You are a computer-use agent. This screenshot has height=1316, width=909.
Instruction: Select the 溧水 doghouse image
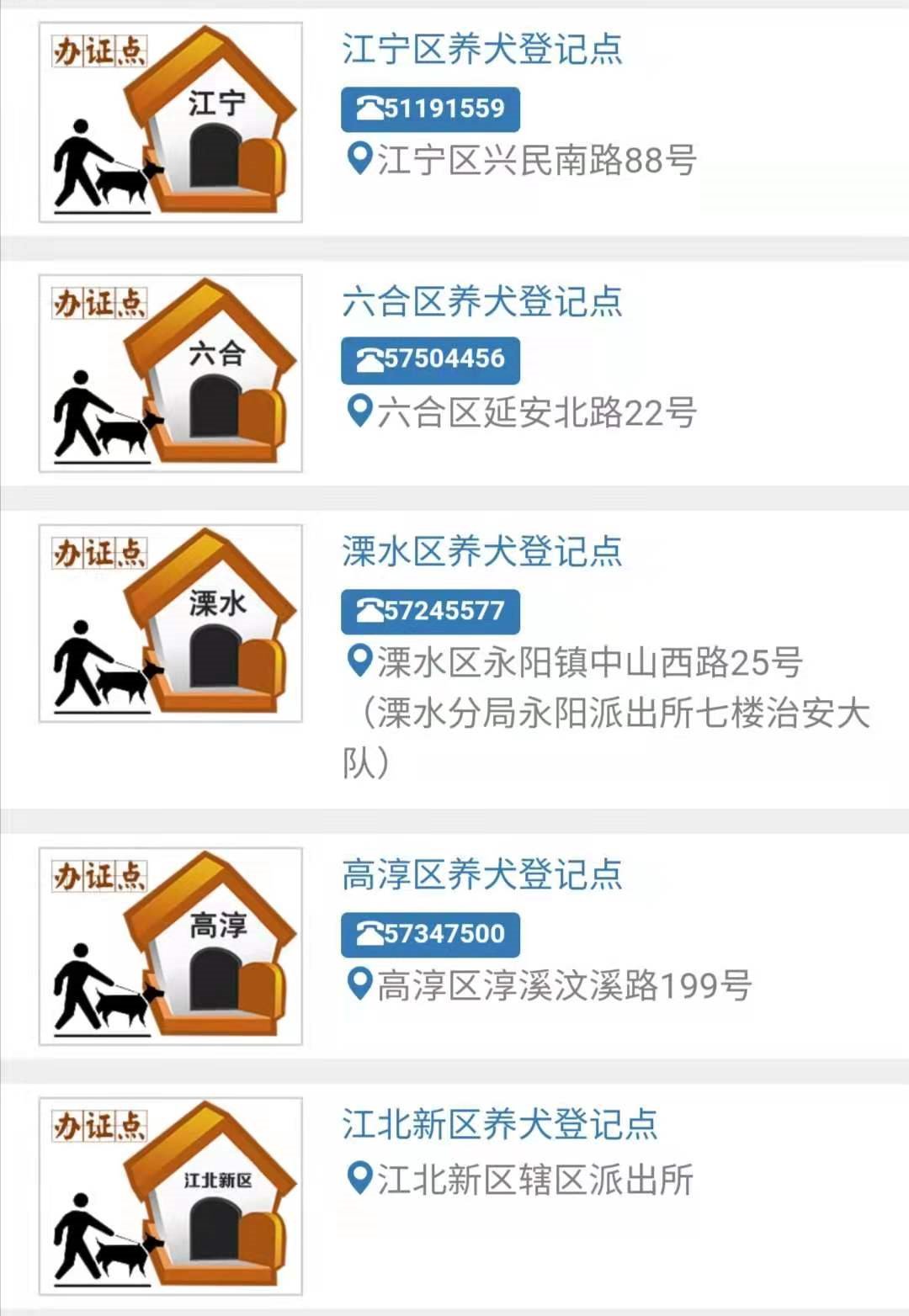click(171, 624)
